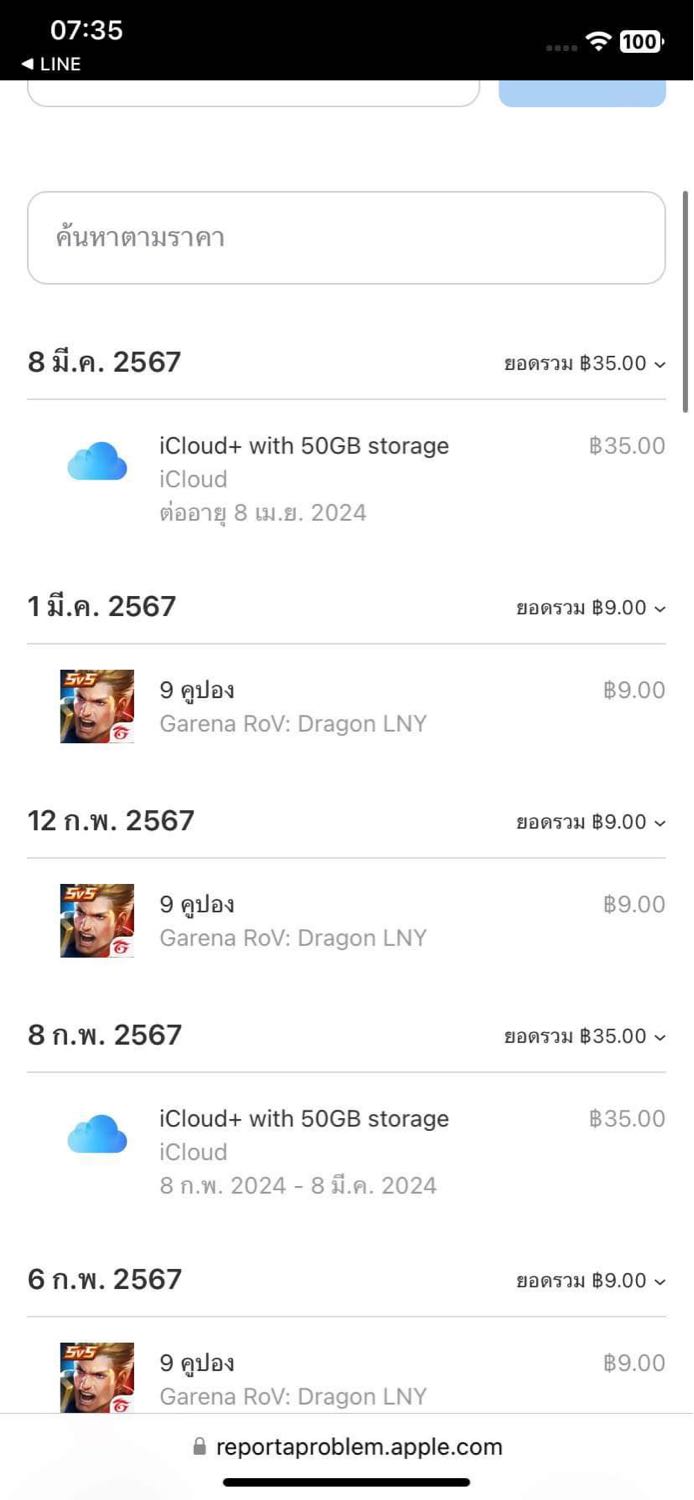This screenshot has height=1500, width=694.
Task: Expand the total for 12 ก.พ. 2567
Action: [591, 822]
